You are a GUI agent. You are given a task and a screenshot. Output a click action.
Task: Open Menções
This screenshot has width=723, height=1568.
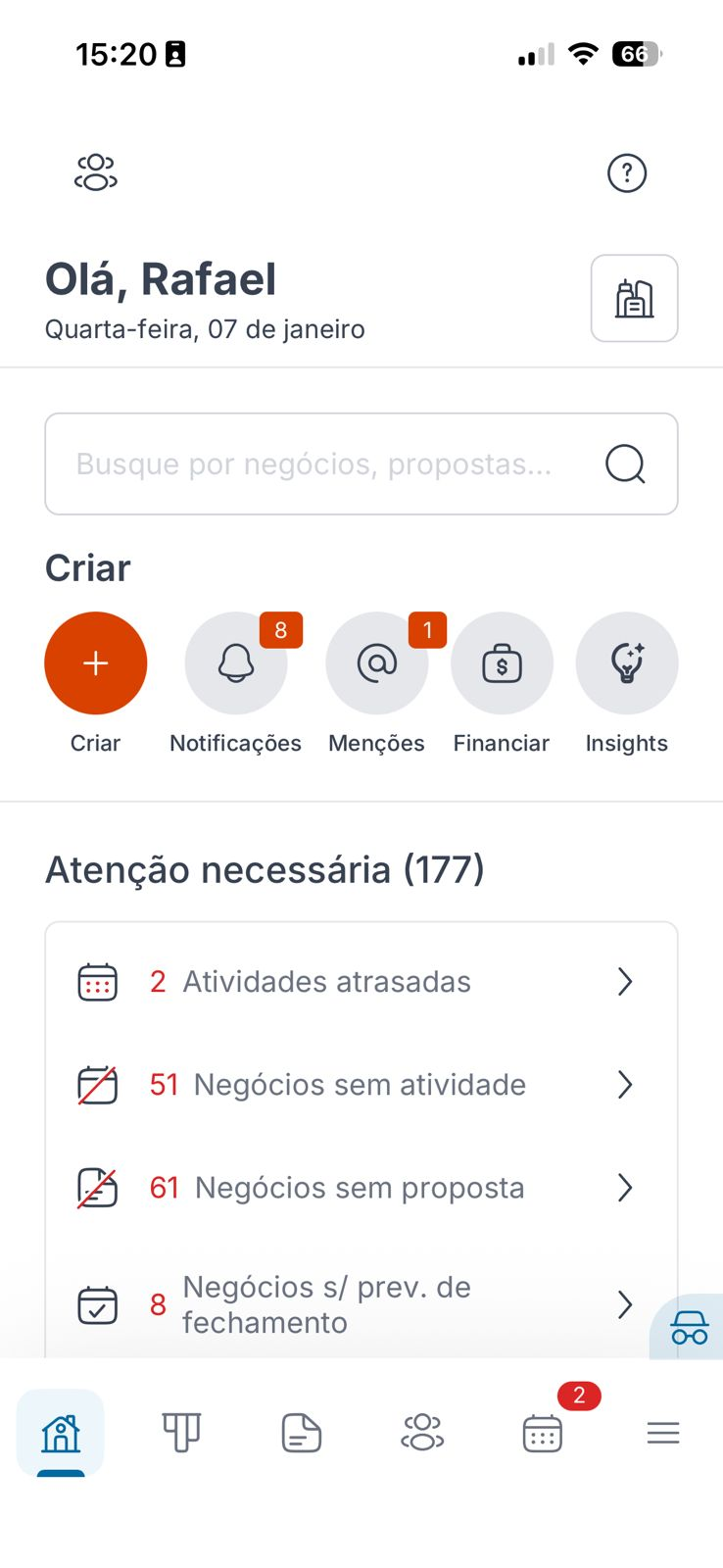[377, 663]
